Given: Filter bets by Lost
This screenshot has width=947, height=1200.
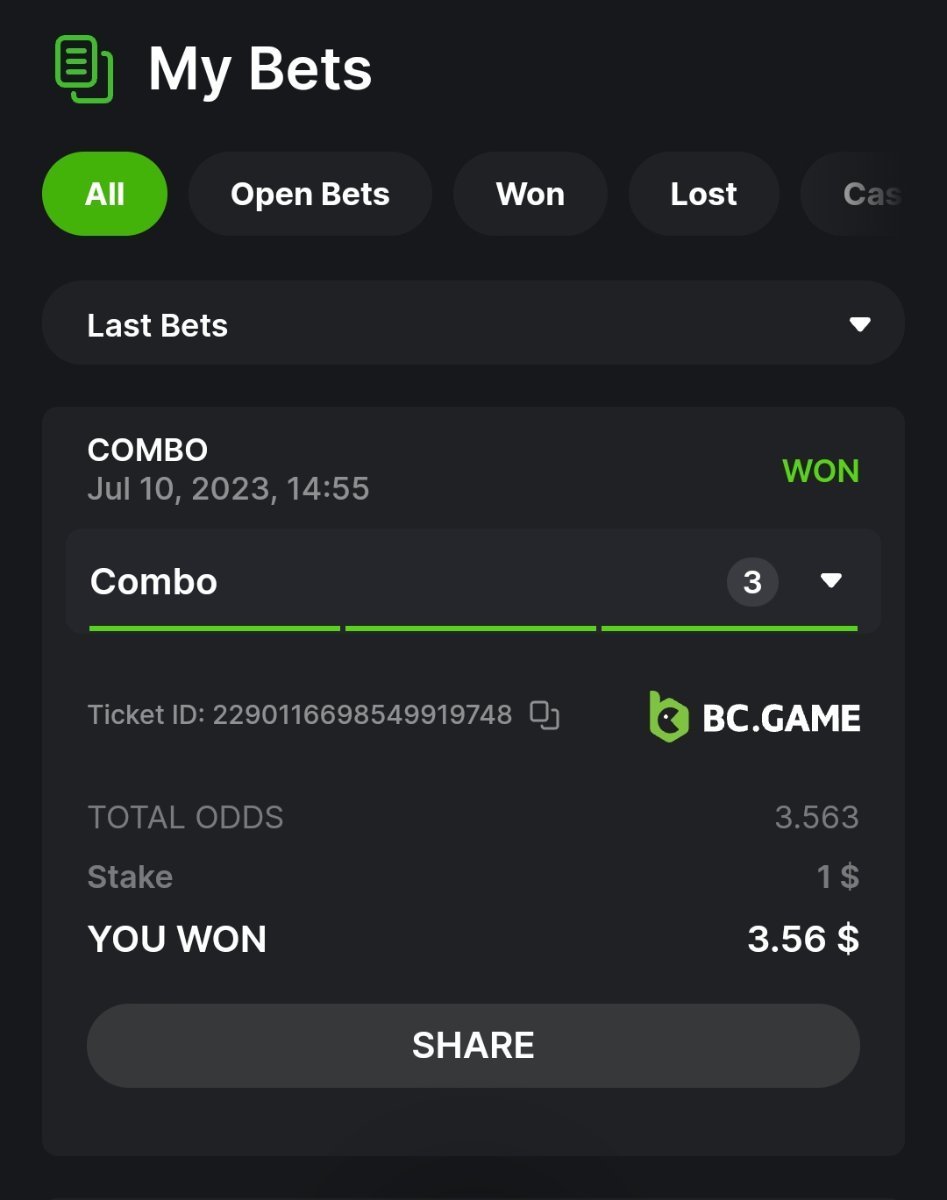Looking at the screenshot, I should click(703, 194).
